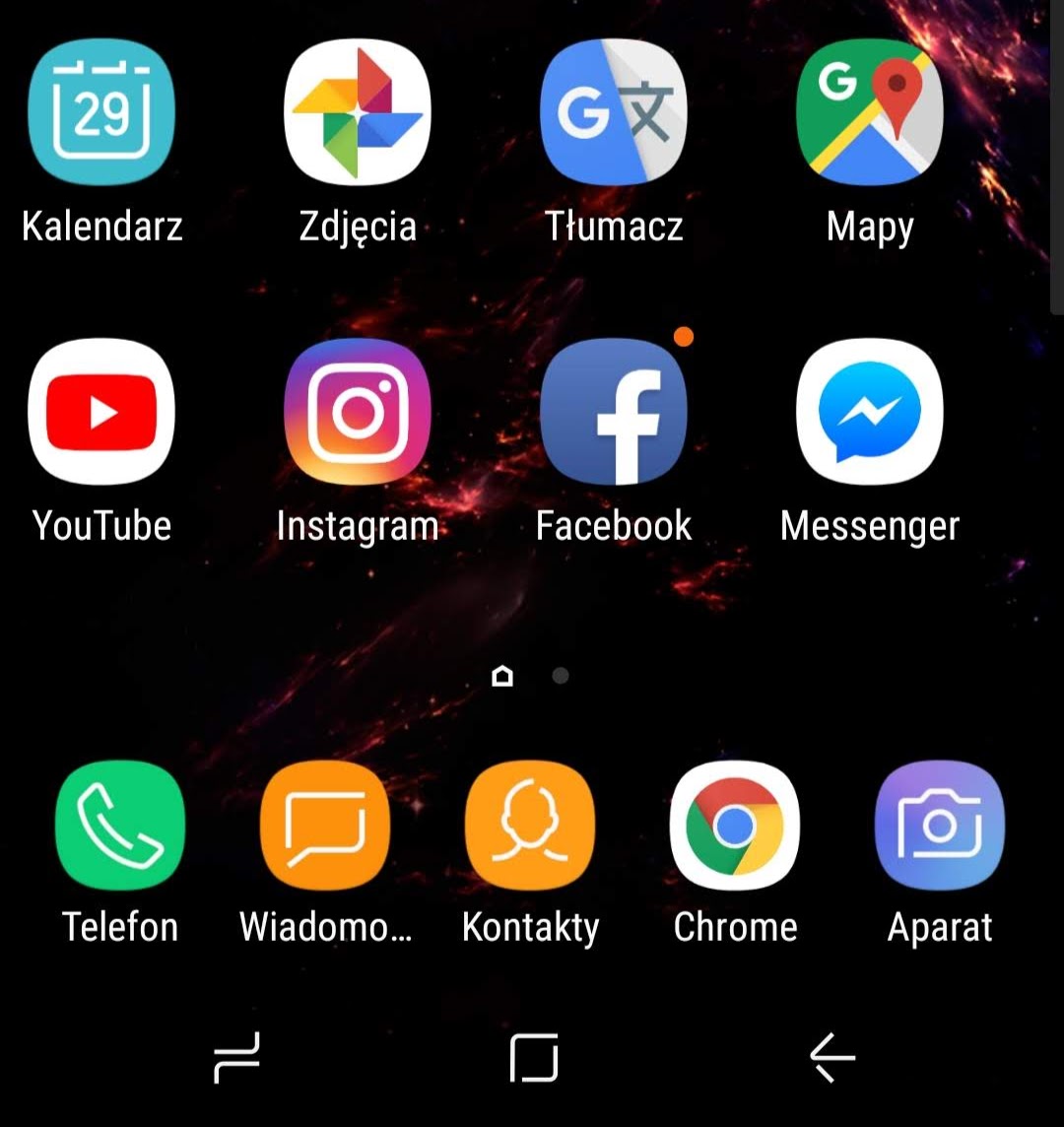The image size is (1064, 1127).
Task: Launch the Aparat camera
Action: point(940,826)
